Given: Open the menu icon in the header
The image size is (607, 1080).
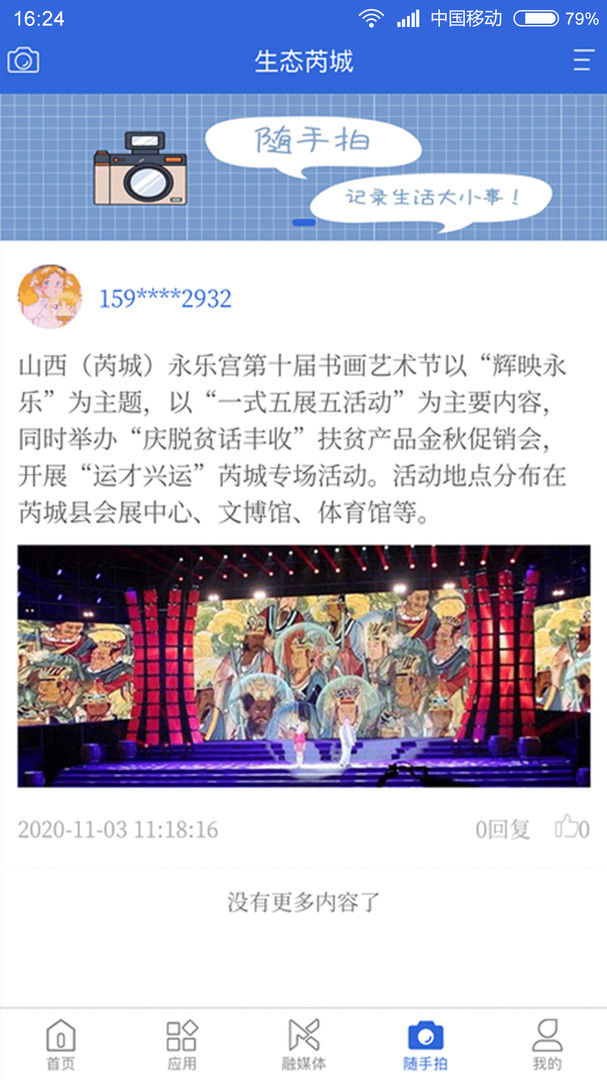Looking at the screenshot, I should pos(583,61).
